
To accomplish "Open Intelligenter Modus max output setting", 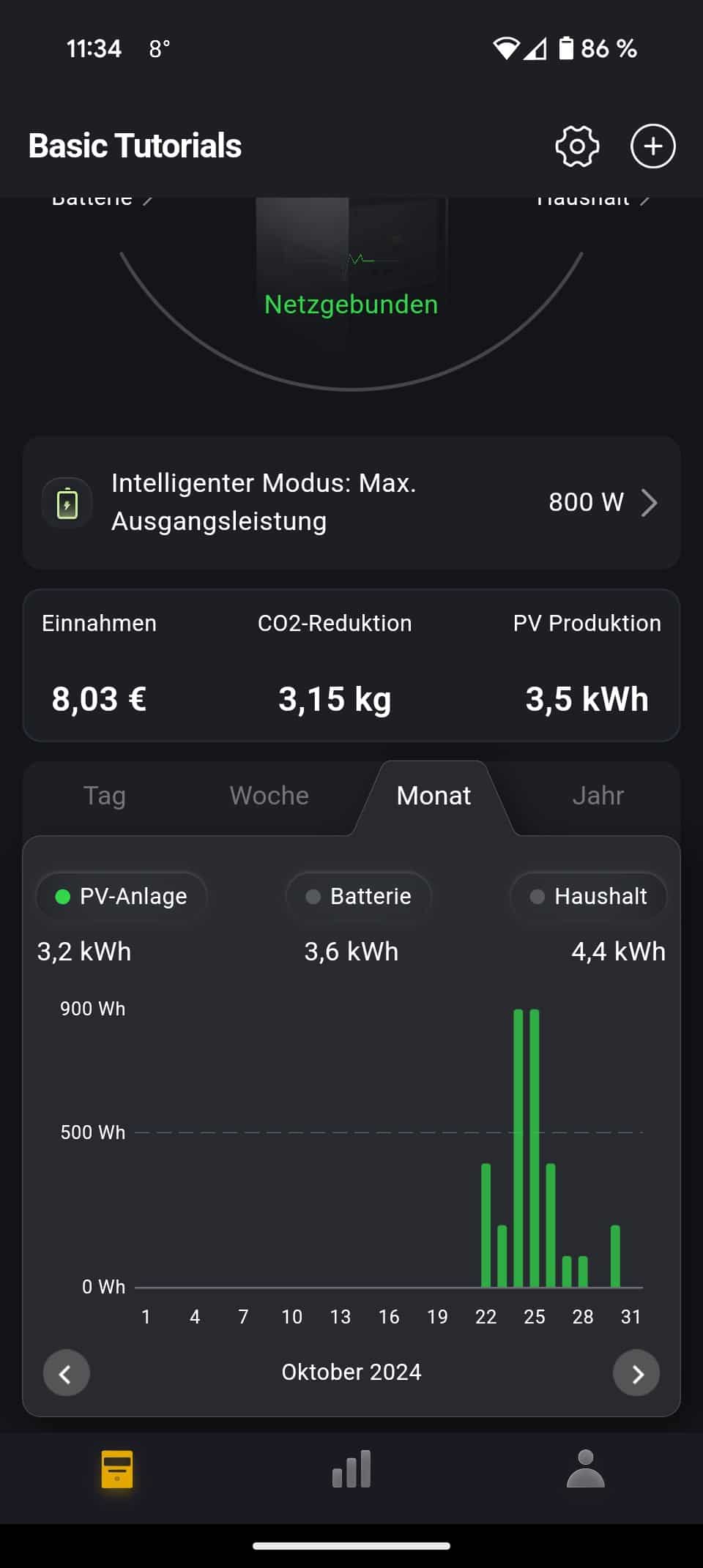I will coord(351,503).
